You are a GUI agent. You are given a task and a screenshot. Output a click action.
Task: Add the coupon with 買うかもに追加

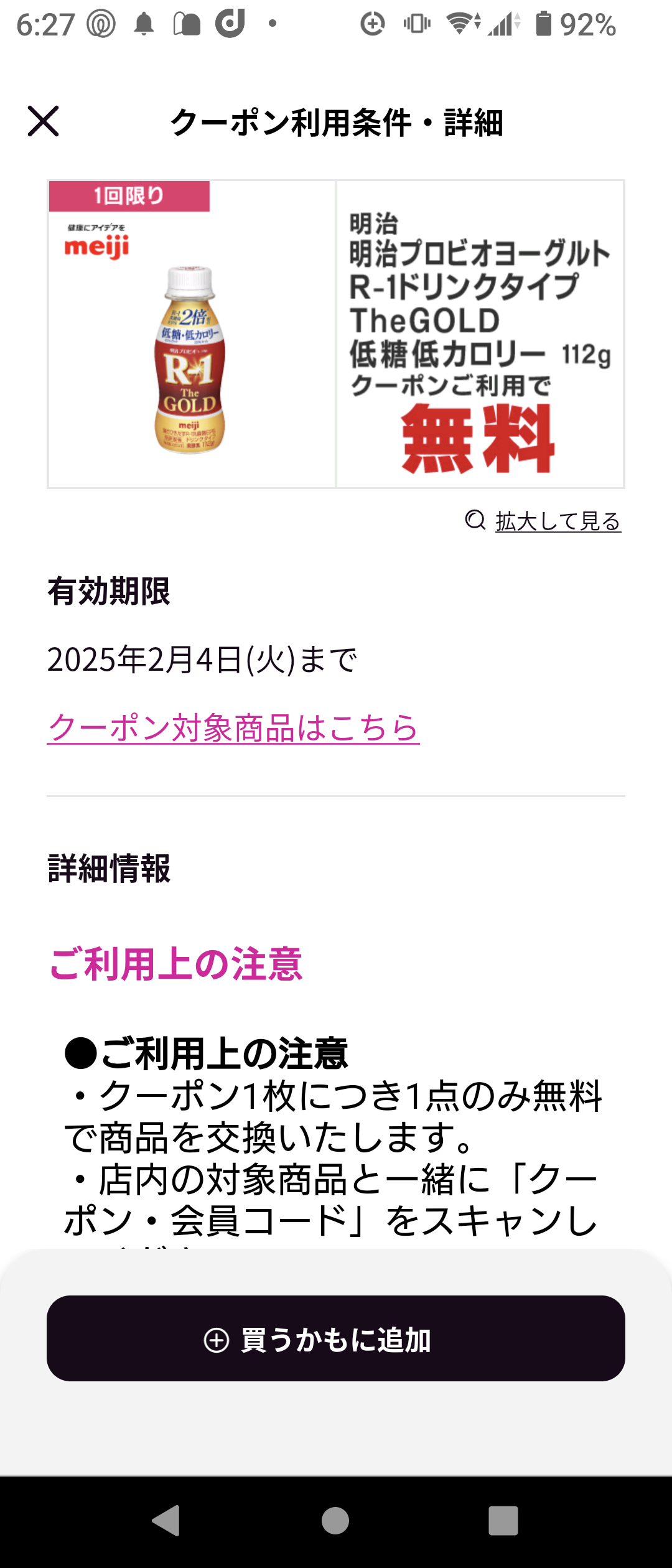(x=336, y=1338)
